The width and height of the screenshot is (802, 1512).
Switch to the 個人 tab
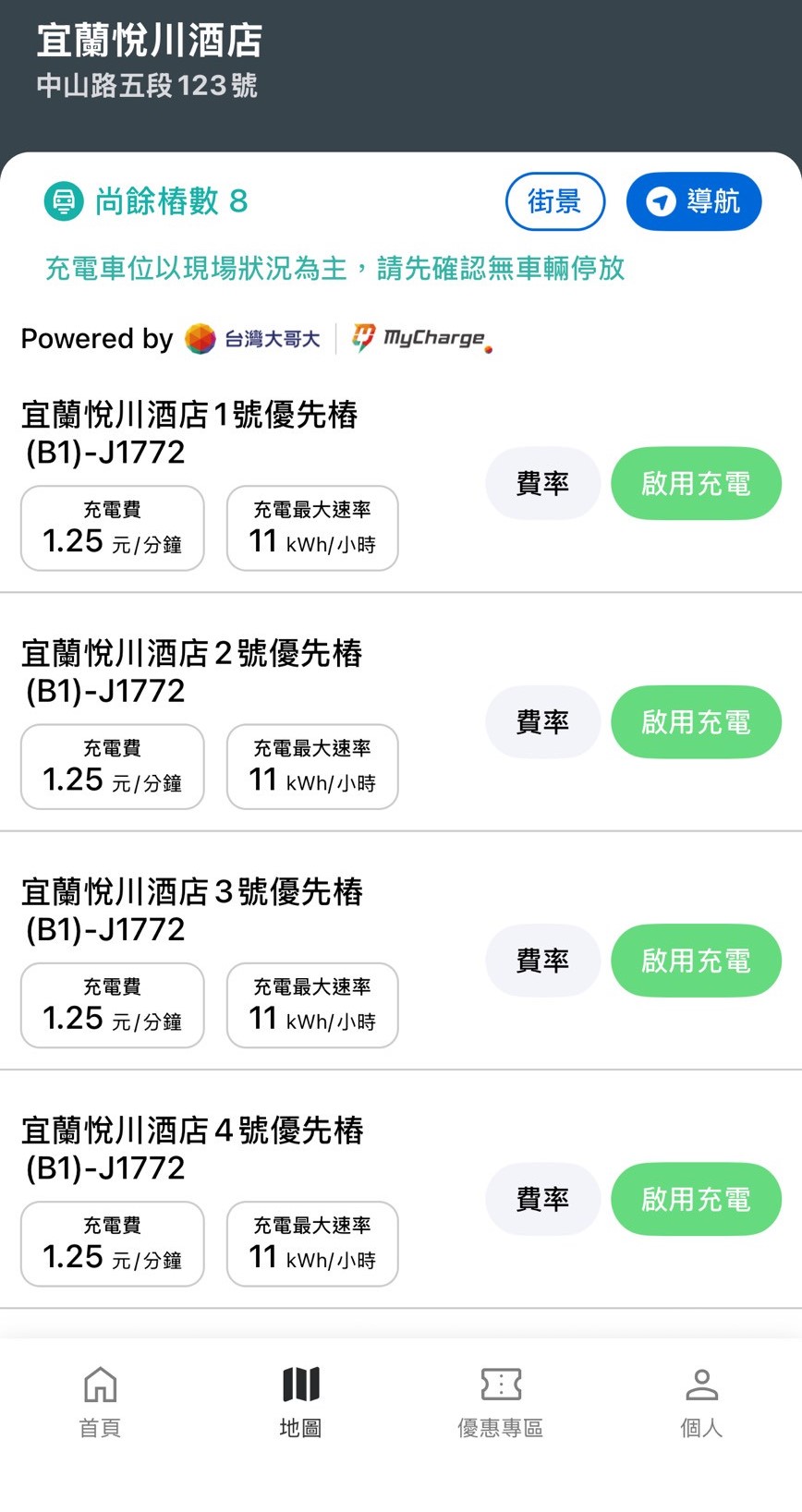pyautogui.click(x=701, y=1402)
